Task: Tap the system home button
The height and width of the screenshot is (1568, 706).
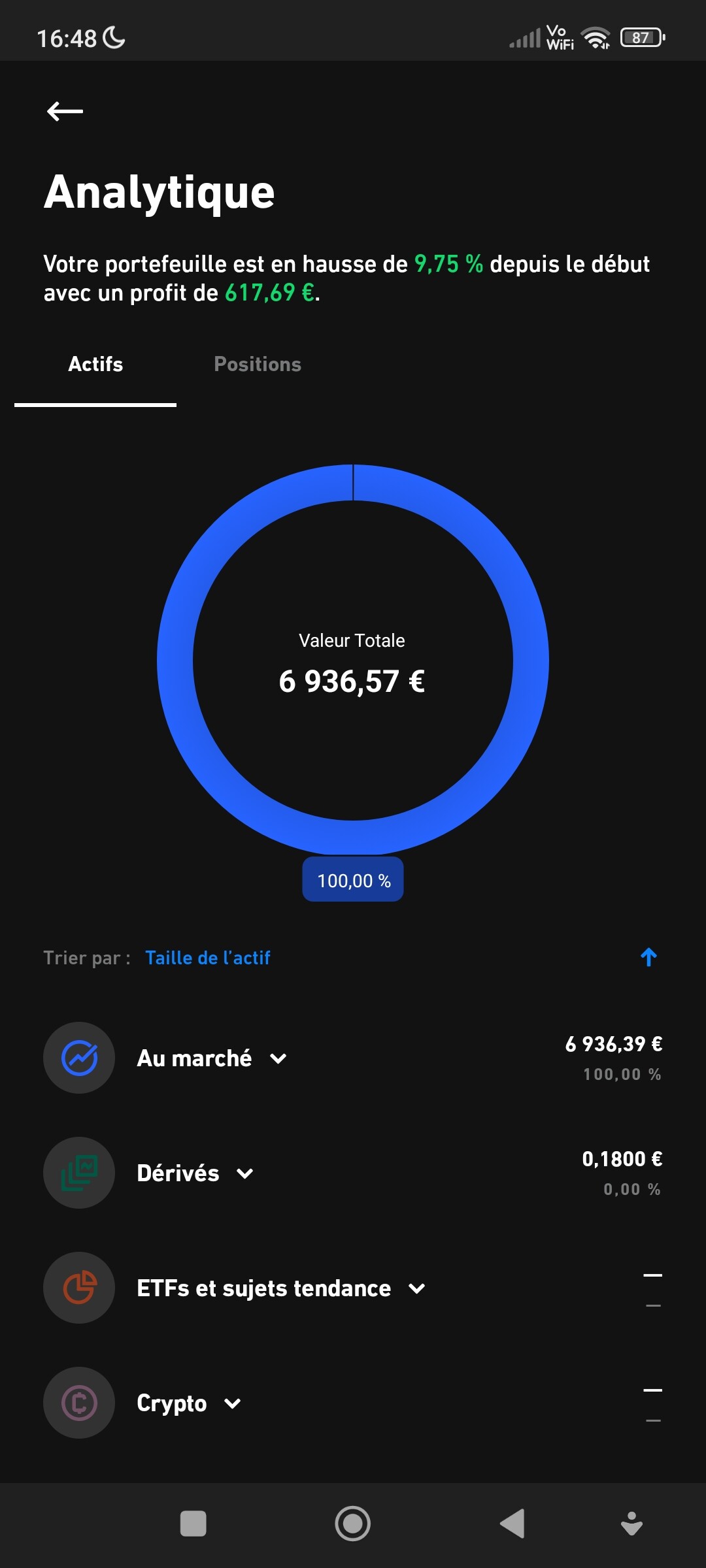Action: coord(353,1524)
